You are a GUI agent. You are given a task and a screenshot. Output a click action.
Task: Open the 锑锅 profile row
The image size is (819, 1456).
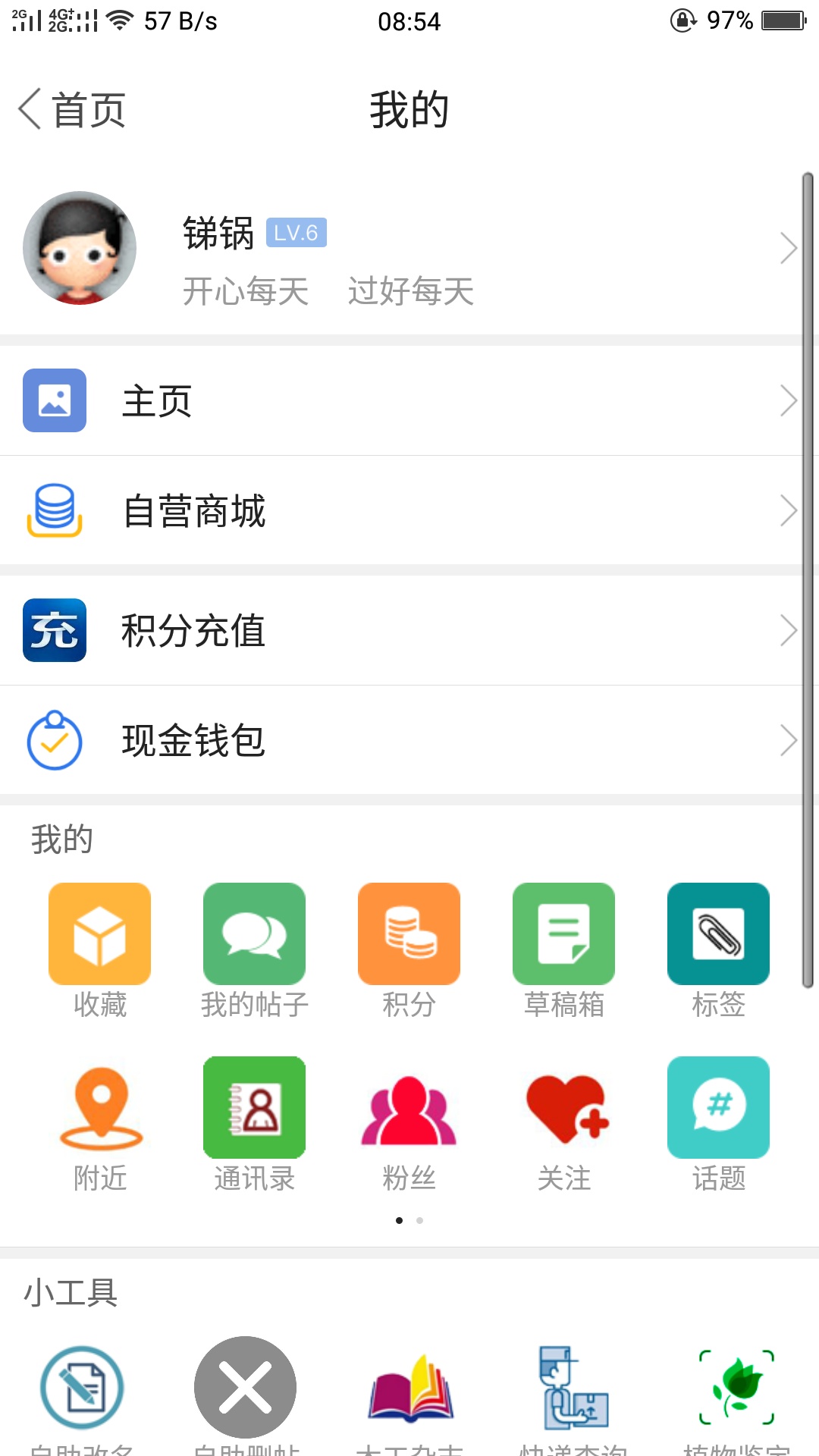tap(409, 249)
